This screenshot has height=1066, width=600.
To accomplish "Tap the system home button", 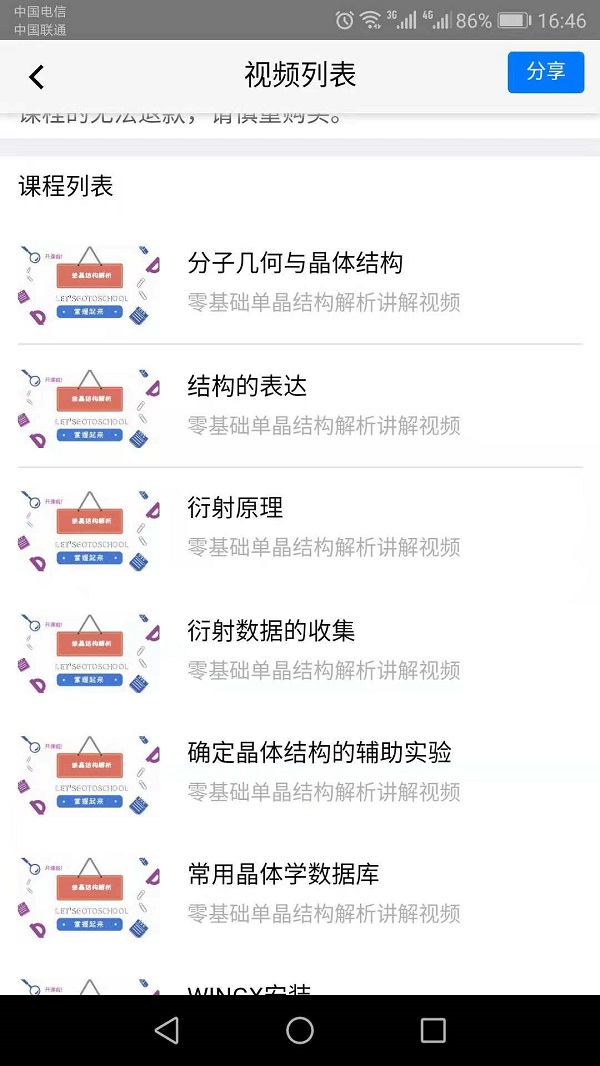I will tap(300, 1030).
